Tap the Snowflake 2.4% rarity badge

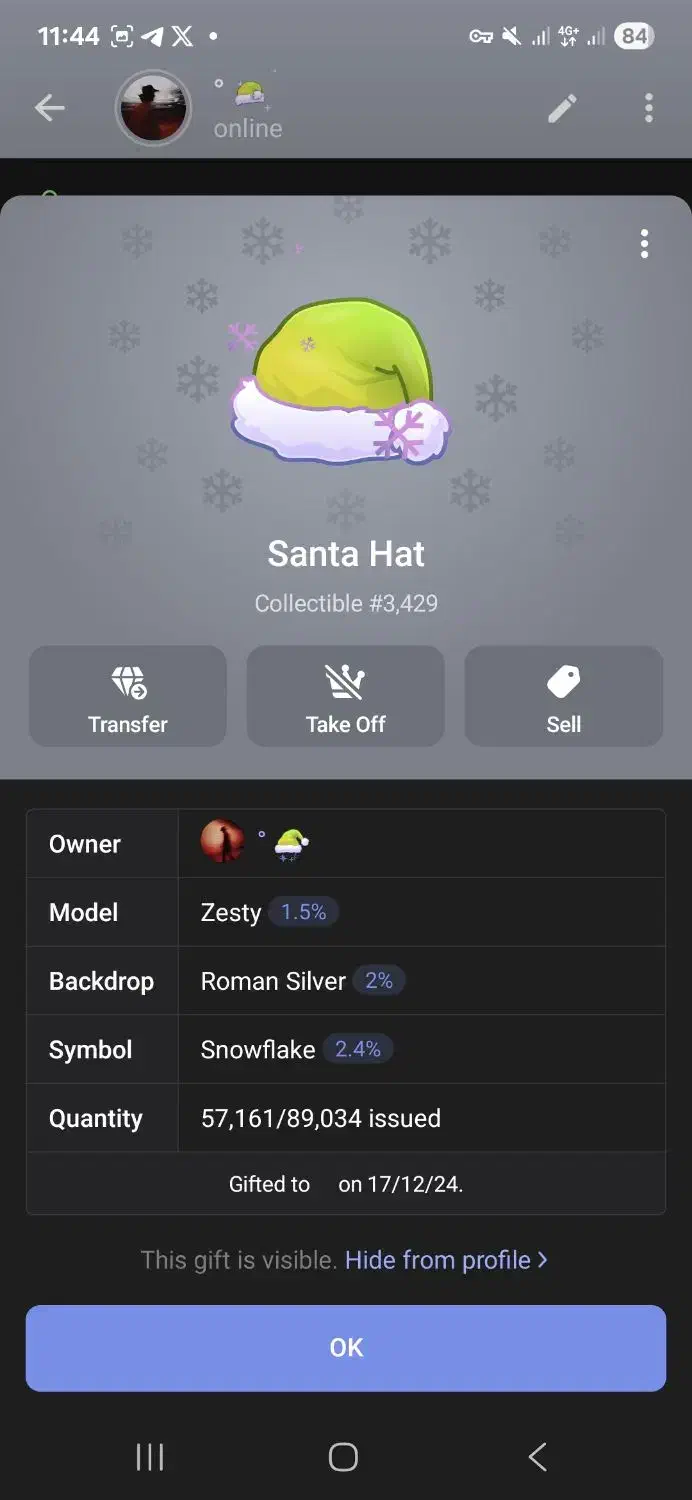[x=357, y=1049]
